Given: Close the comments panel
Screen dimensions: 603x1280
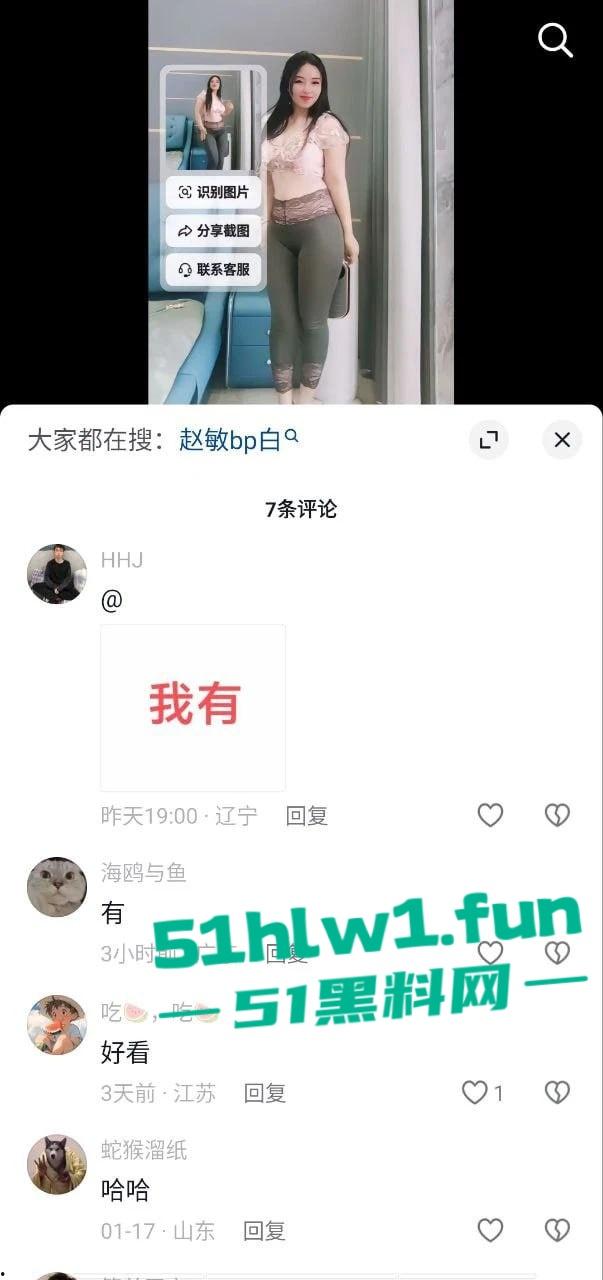Looking at the screenshot, I should pos(562,440).
